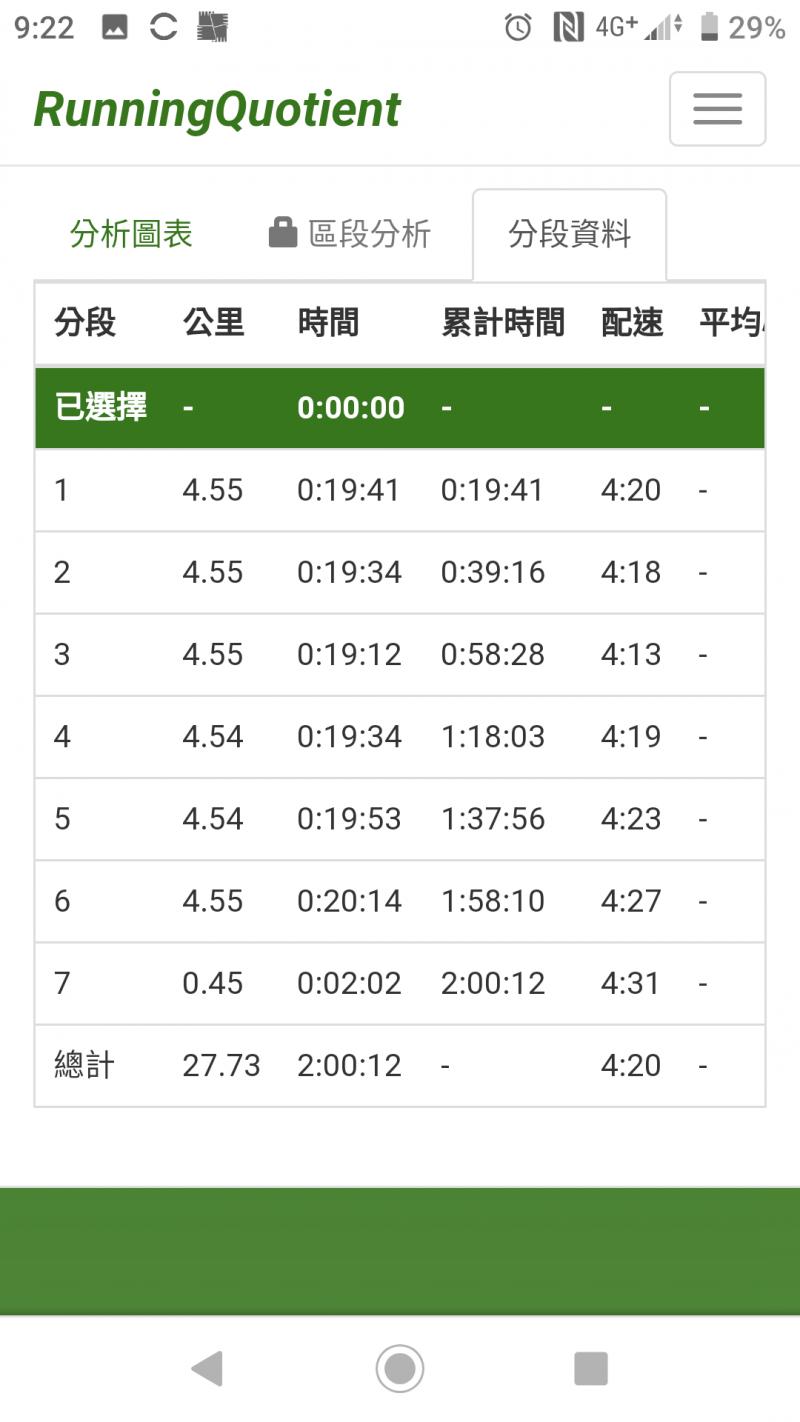Choose lap 7 row of 0.45 km
Screen dimensions: 800x1422
[399, 983]
